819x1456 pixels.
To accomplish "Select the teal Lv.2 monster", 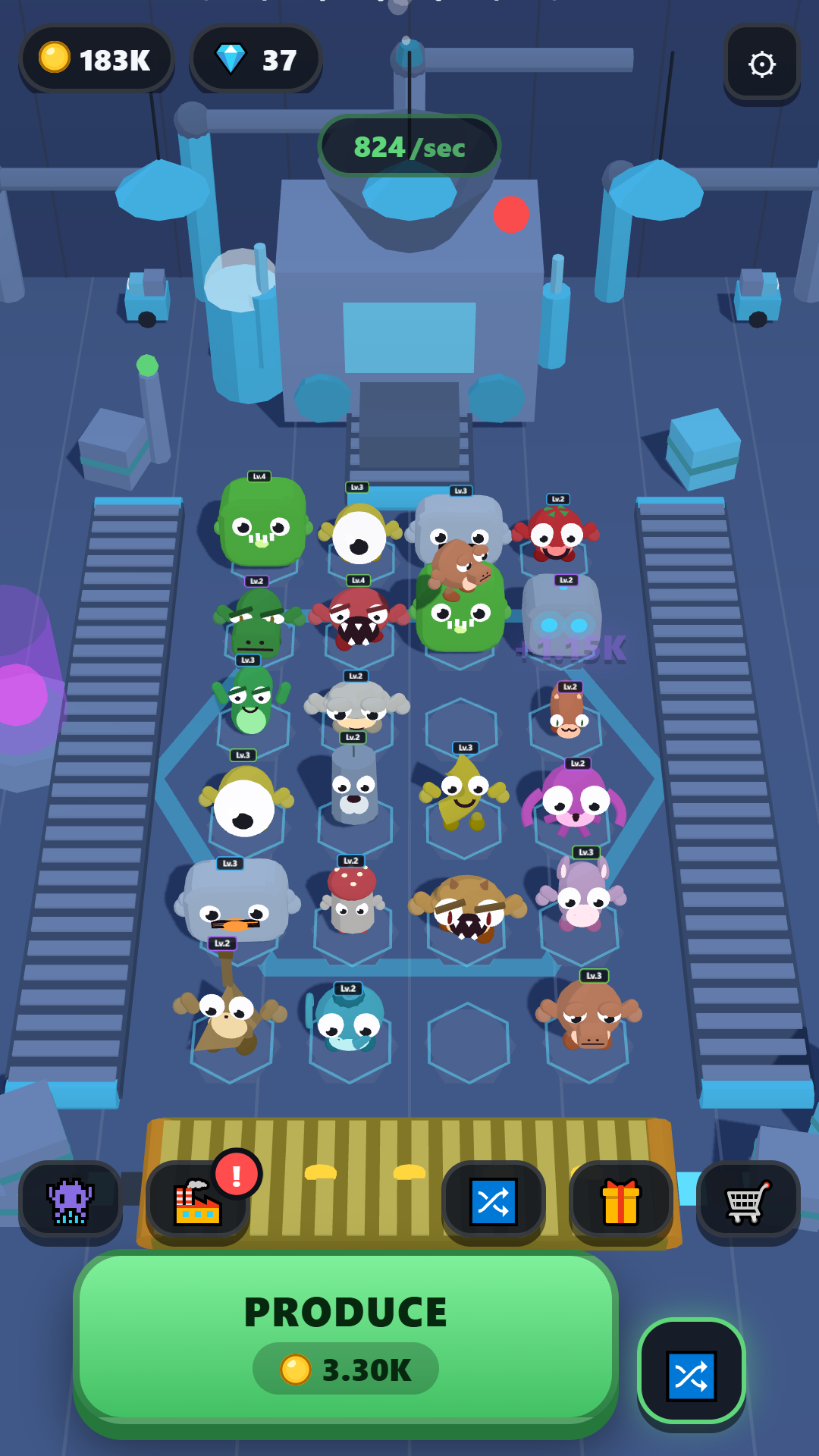I will click(348, 1018).
